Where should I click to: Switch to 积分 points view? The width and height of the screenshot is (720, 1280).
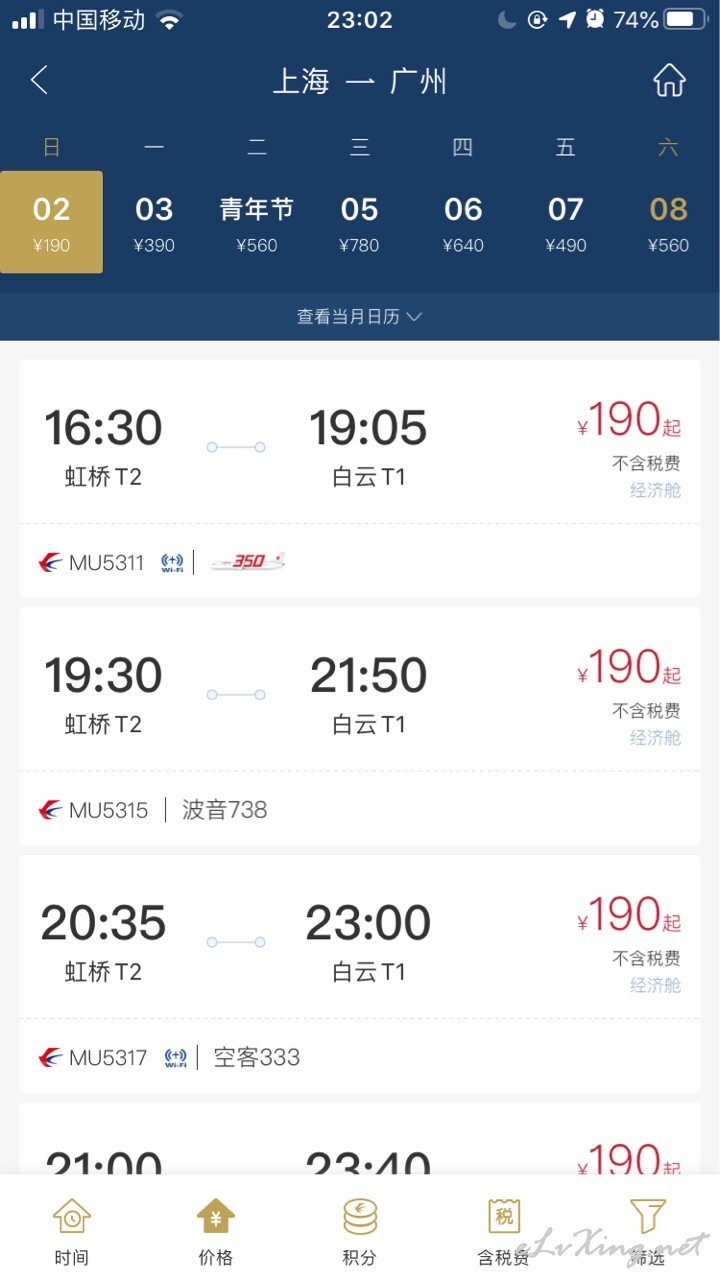[360, 1230]
